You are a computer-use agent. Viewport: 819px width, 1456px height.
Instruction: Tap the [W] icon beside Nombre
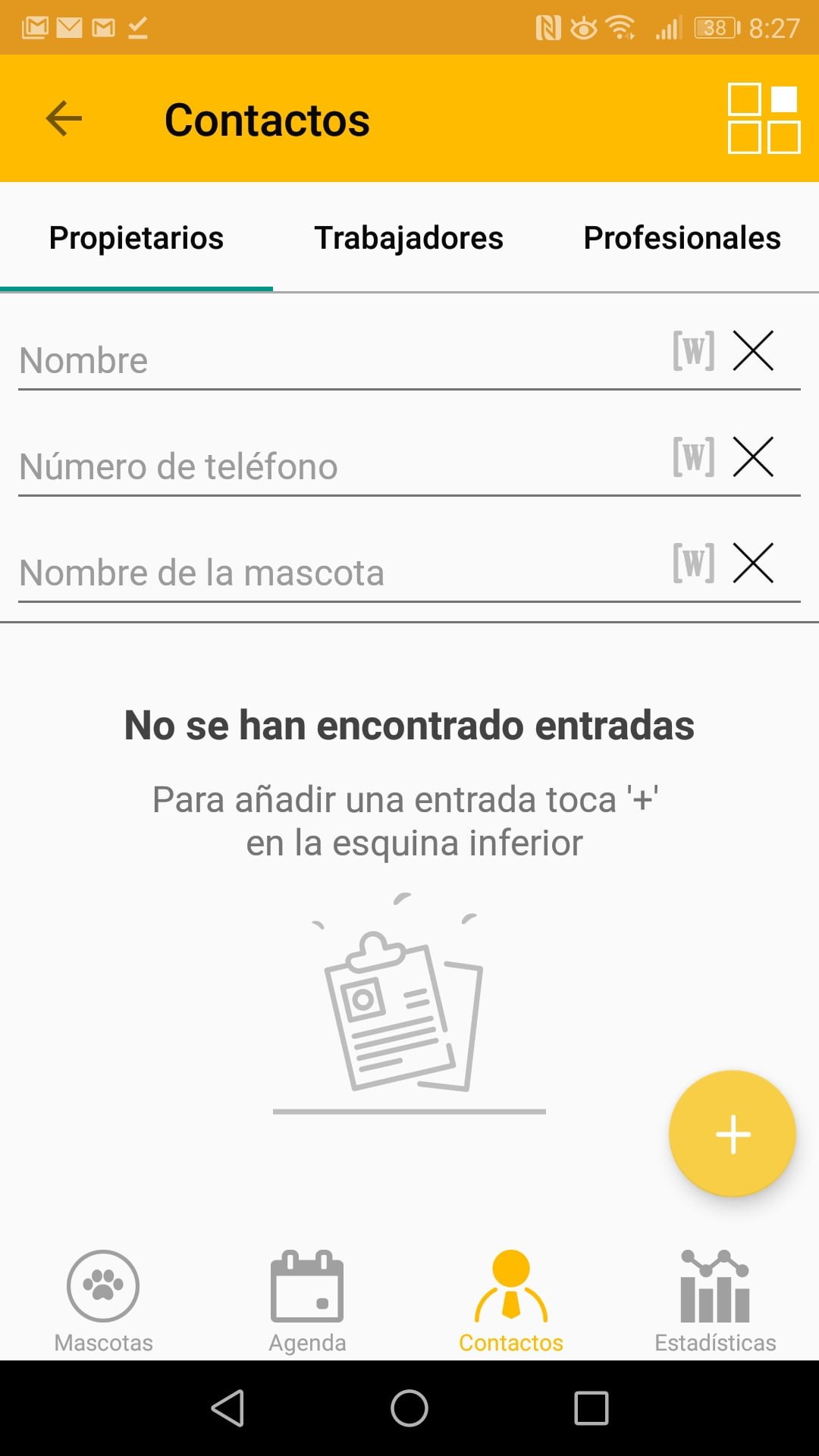coord(693,350)
